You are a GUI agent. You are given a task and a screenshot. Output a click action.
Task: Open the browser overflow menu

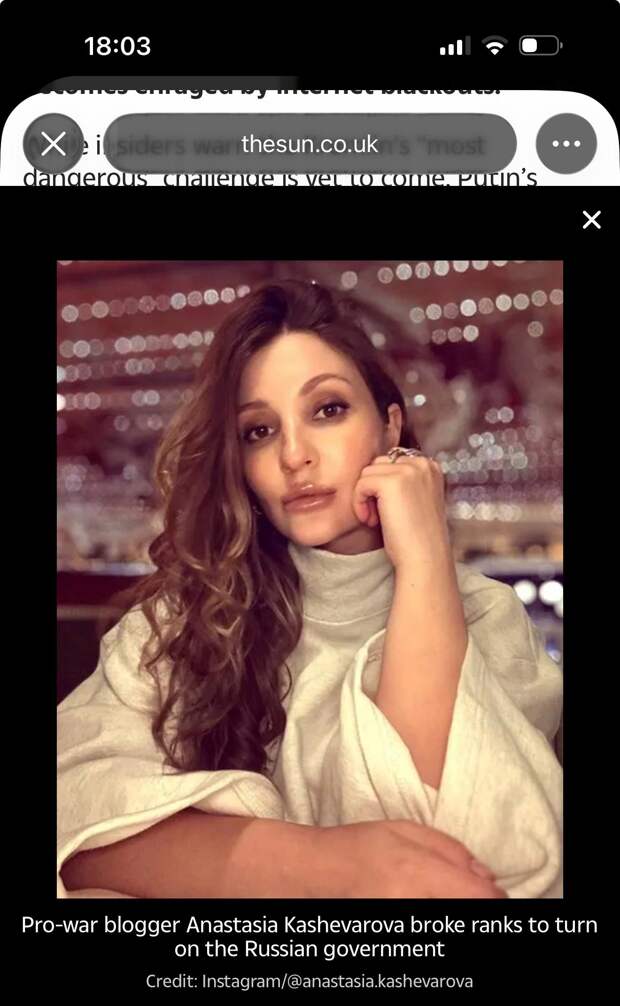point(566,144)
